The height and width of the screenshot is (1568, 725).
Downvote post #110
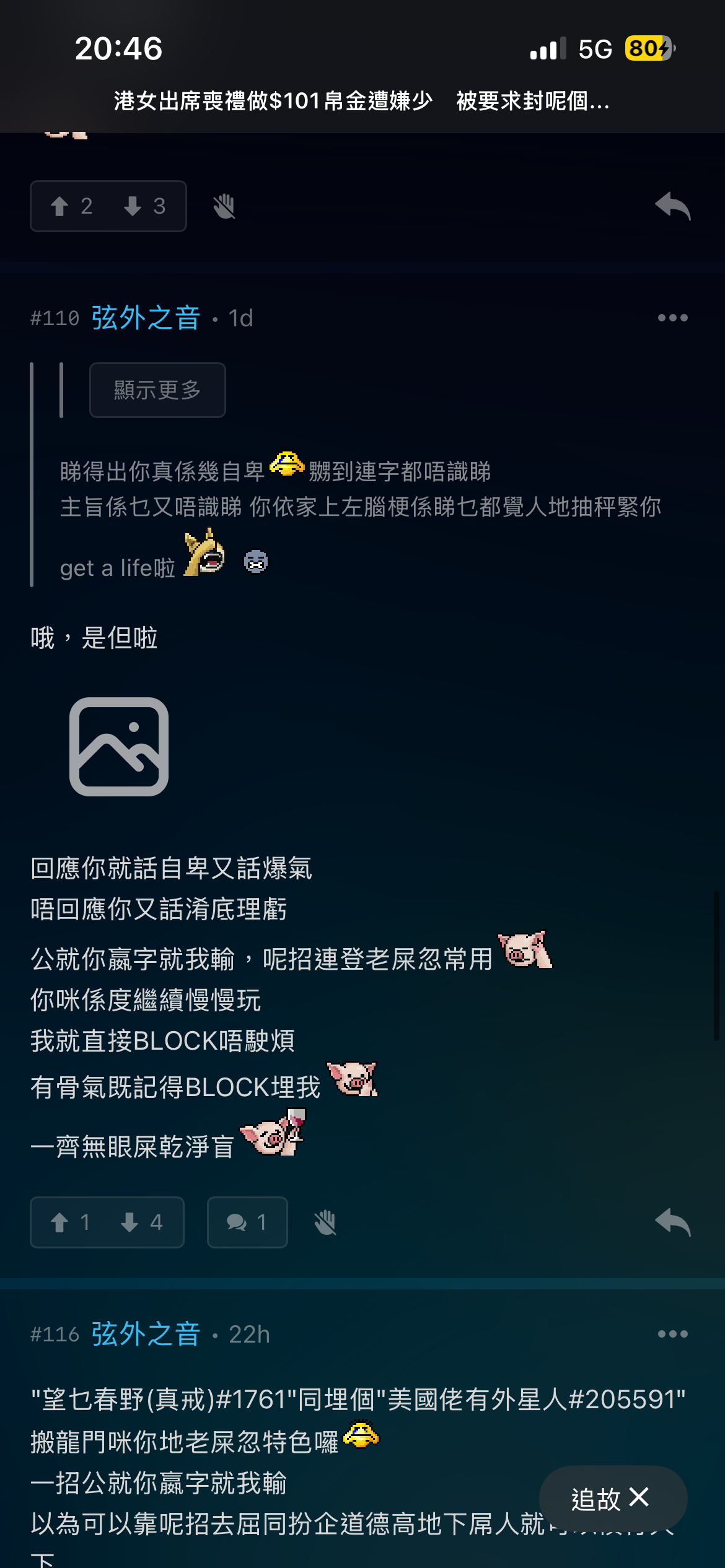[141, 1222]
